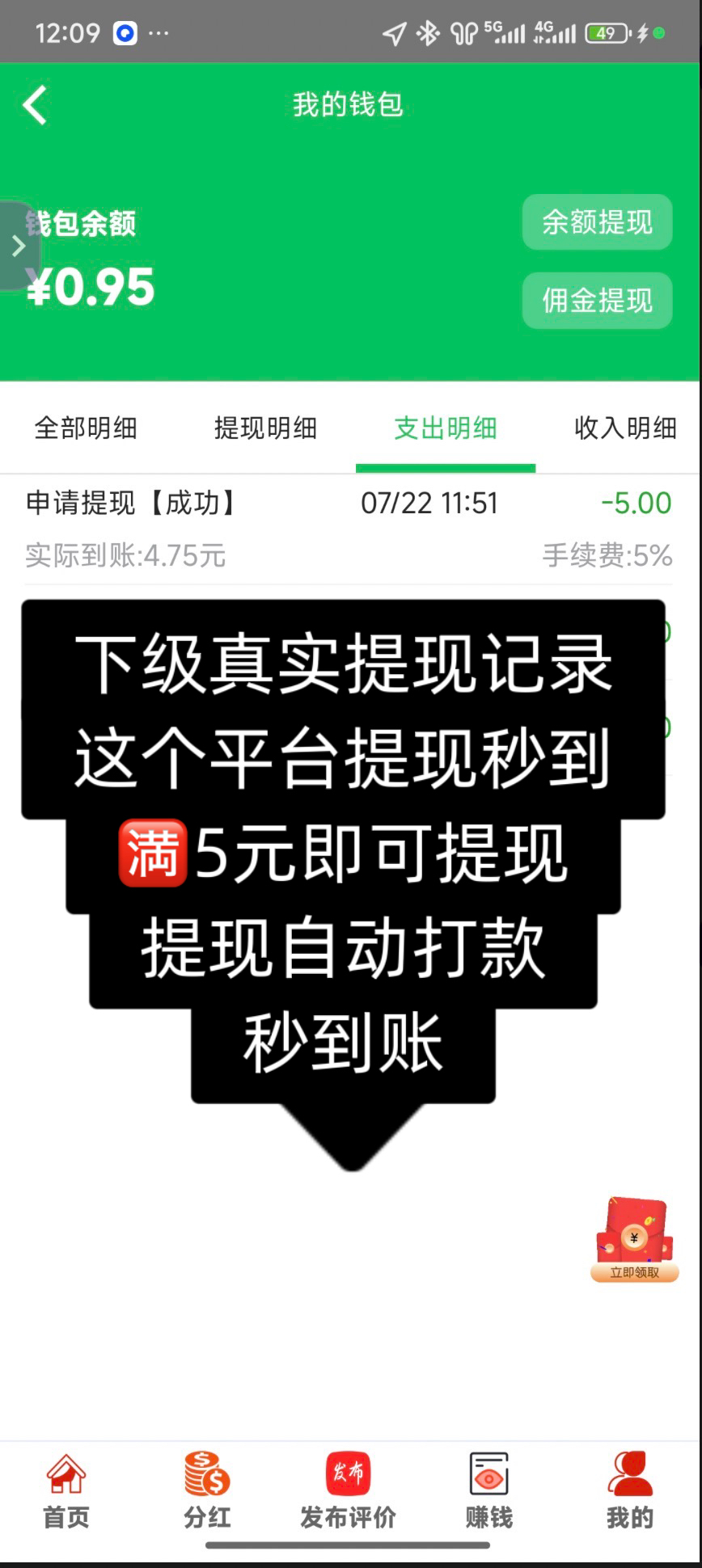Tap the 佣金提现 button

pos(597,301)
